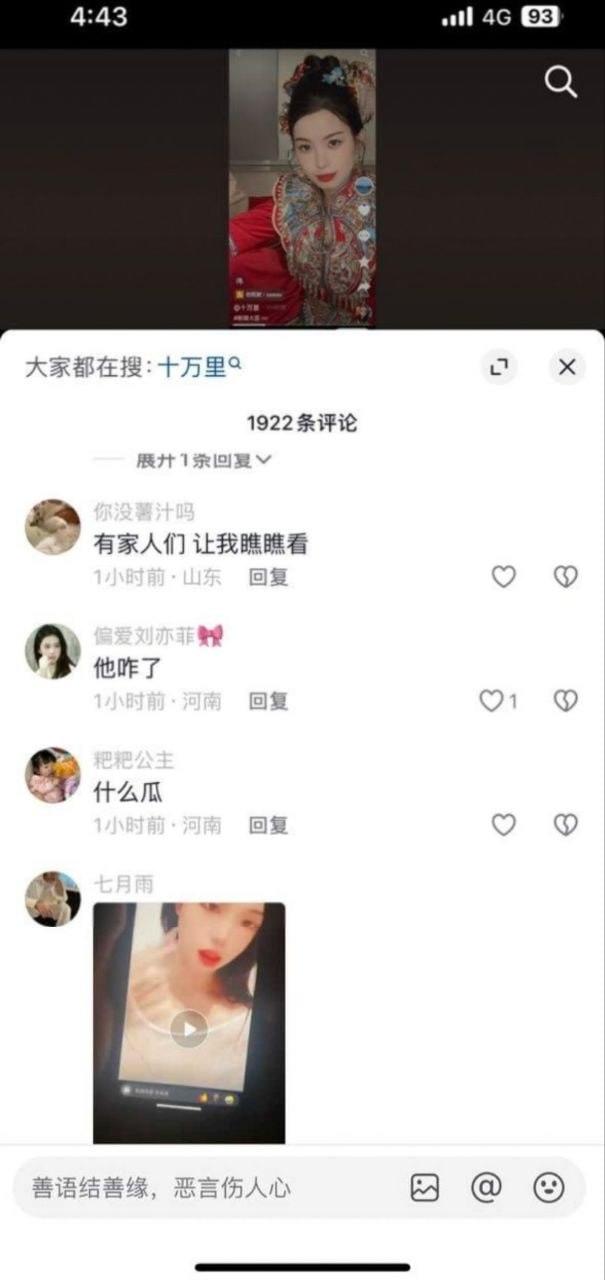Screen dimensions: 605x1280
Task: Like the comment by 你没薯汁吗
Action: [x=504, y=577]
